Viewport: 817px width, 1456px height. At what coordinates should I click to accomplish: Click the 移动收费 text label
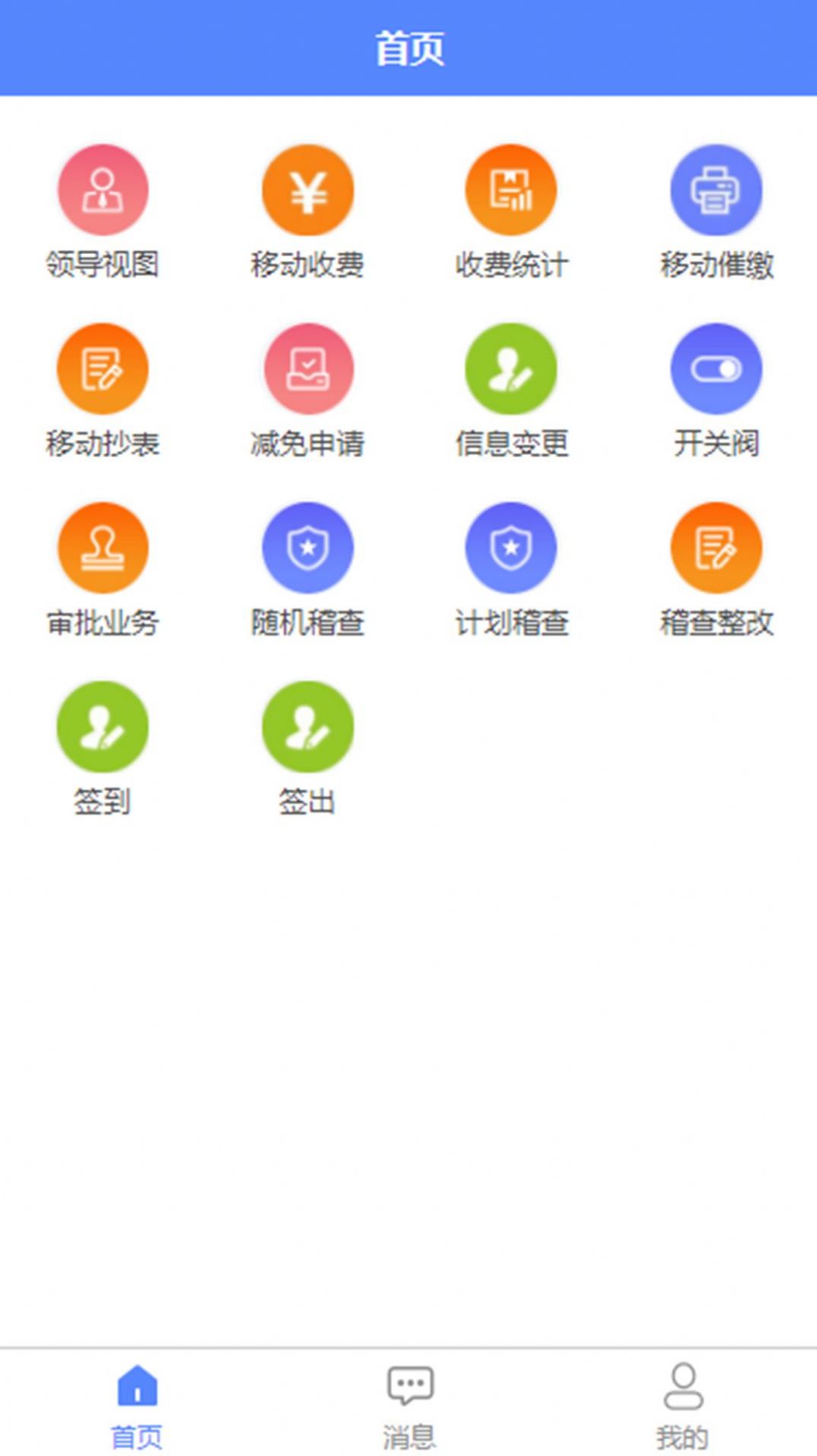(x=307, y=265)
